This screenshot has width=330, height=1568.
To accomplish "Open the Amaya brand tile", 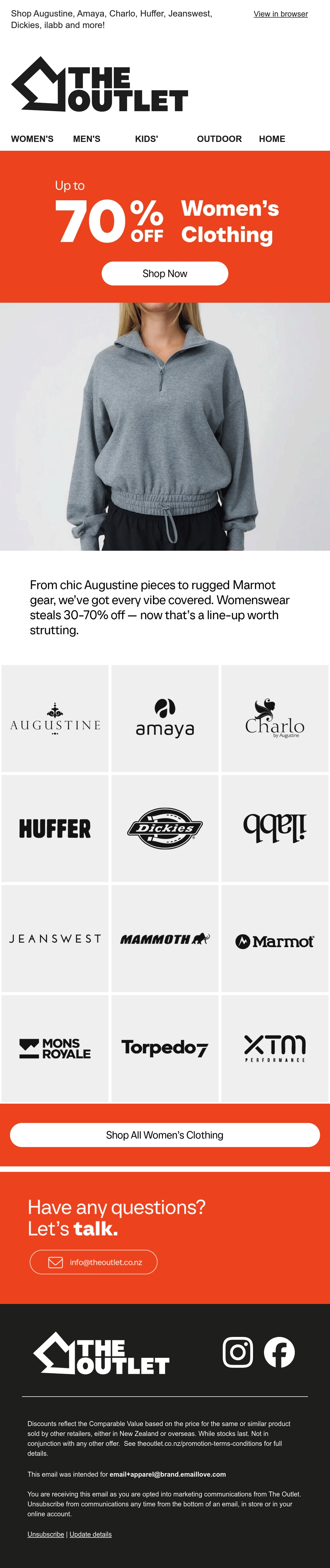I will (x=165, y=718).
